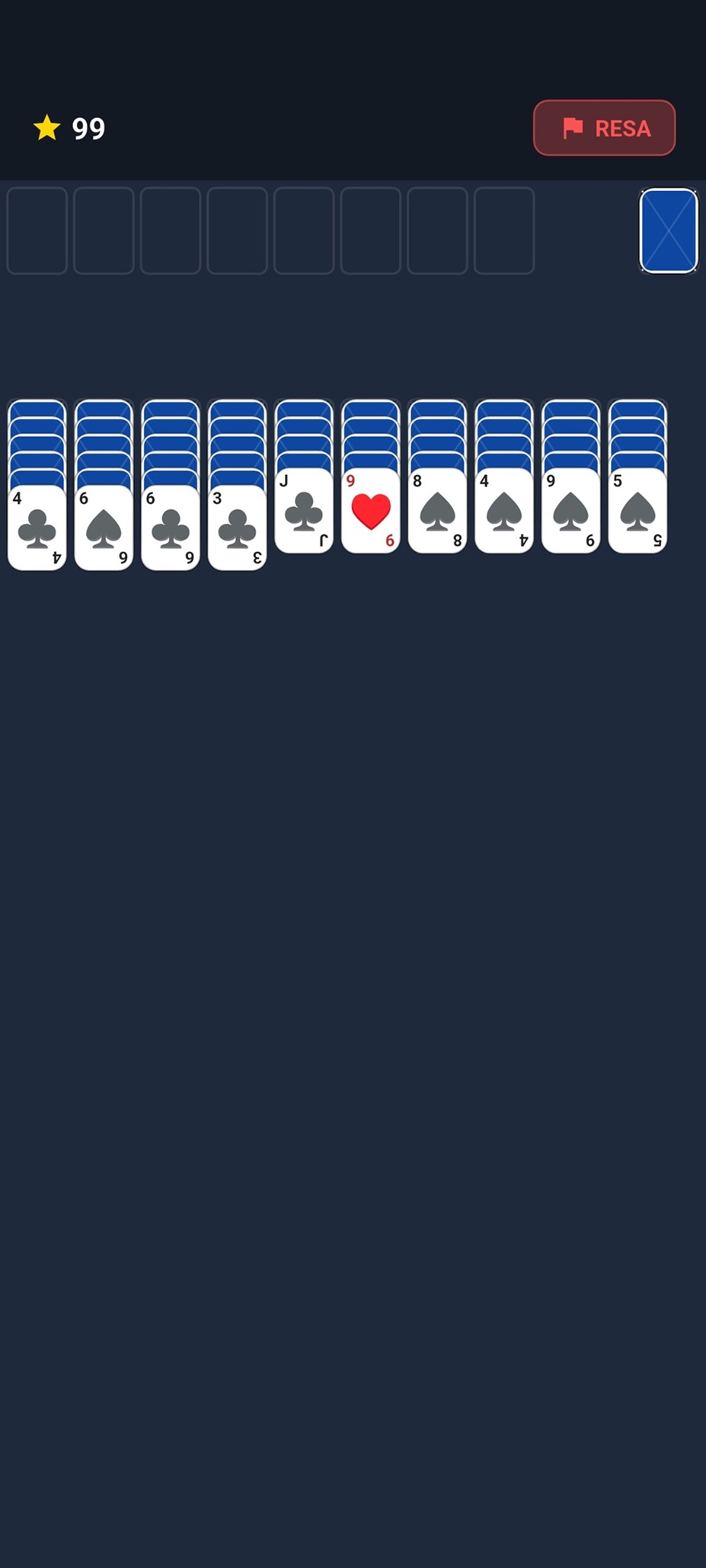
Task: Select the 4 of clubs card
Action: [x=37, y=527]
